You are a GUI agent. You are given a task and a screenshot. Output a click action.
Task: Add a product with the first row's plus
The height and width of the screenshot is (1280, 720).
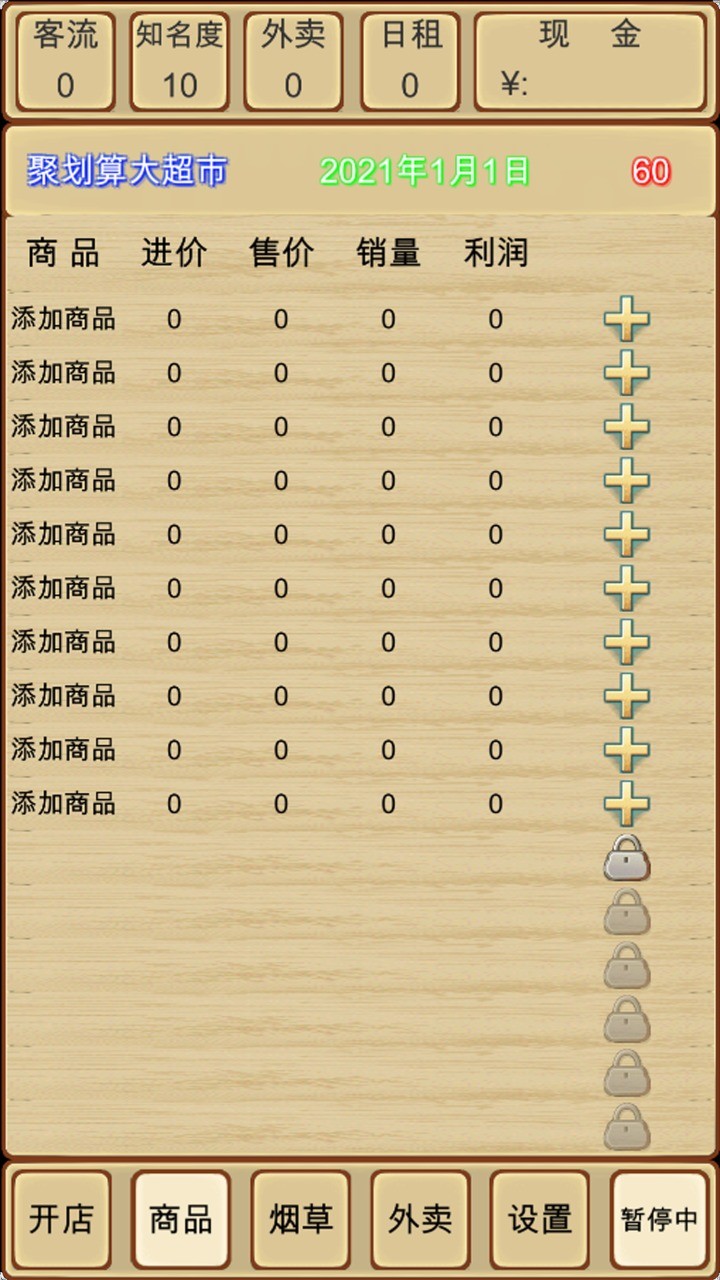pyautogui.click(x=627, y=320)
